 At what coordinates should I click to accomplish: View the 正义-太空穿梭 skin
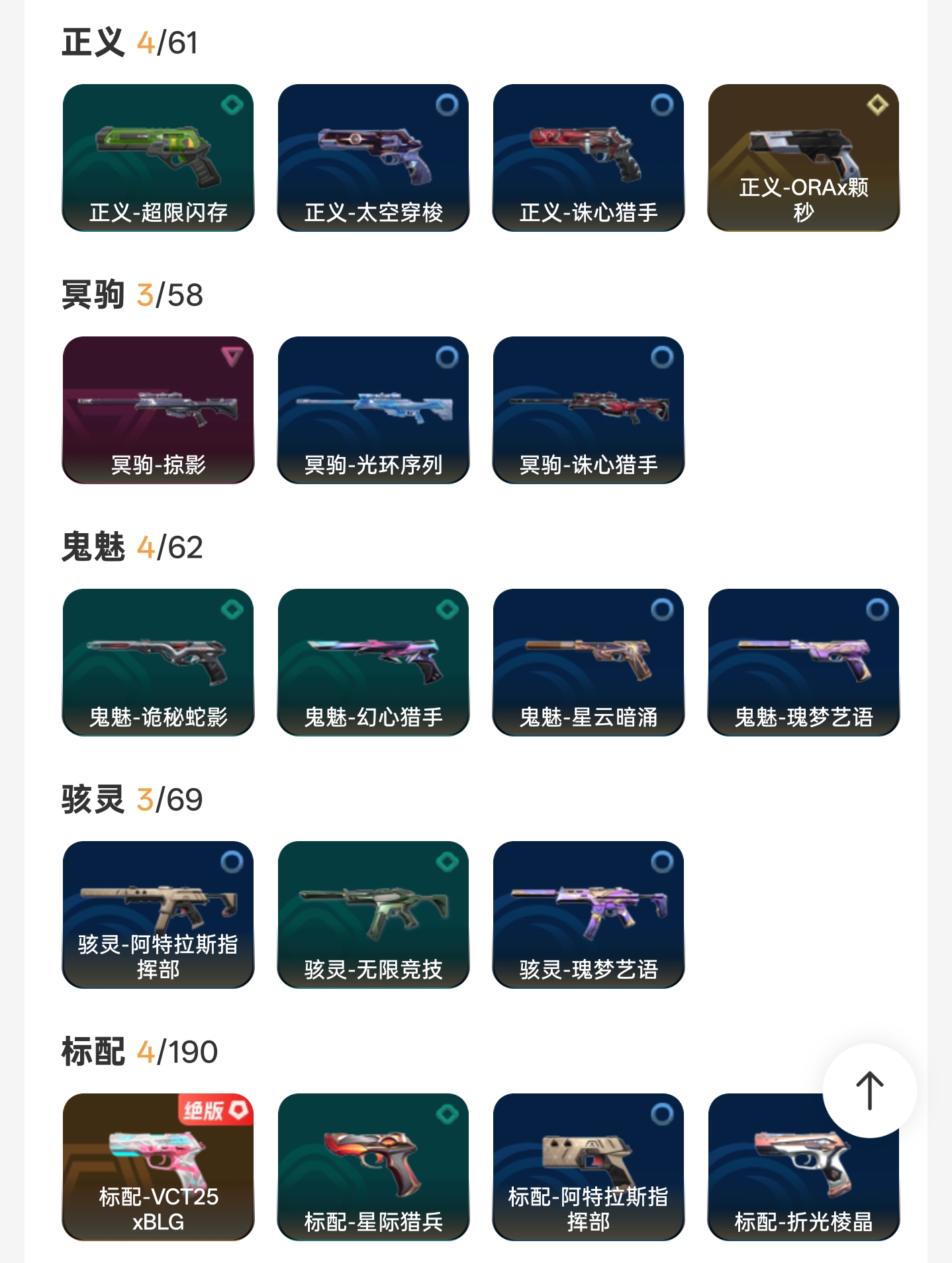(x=373, y=158)
